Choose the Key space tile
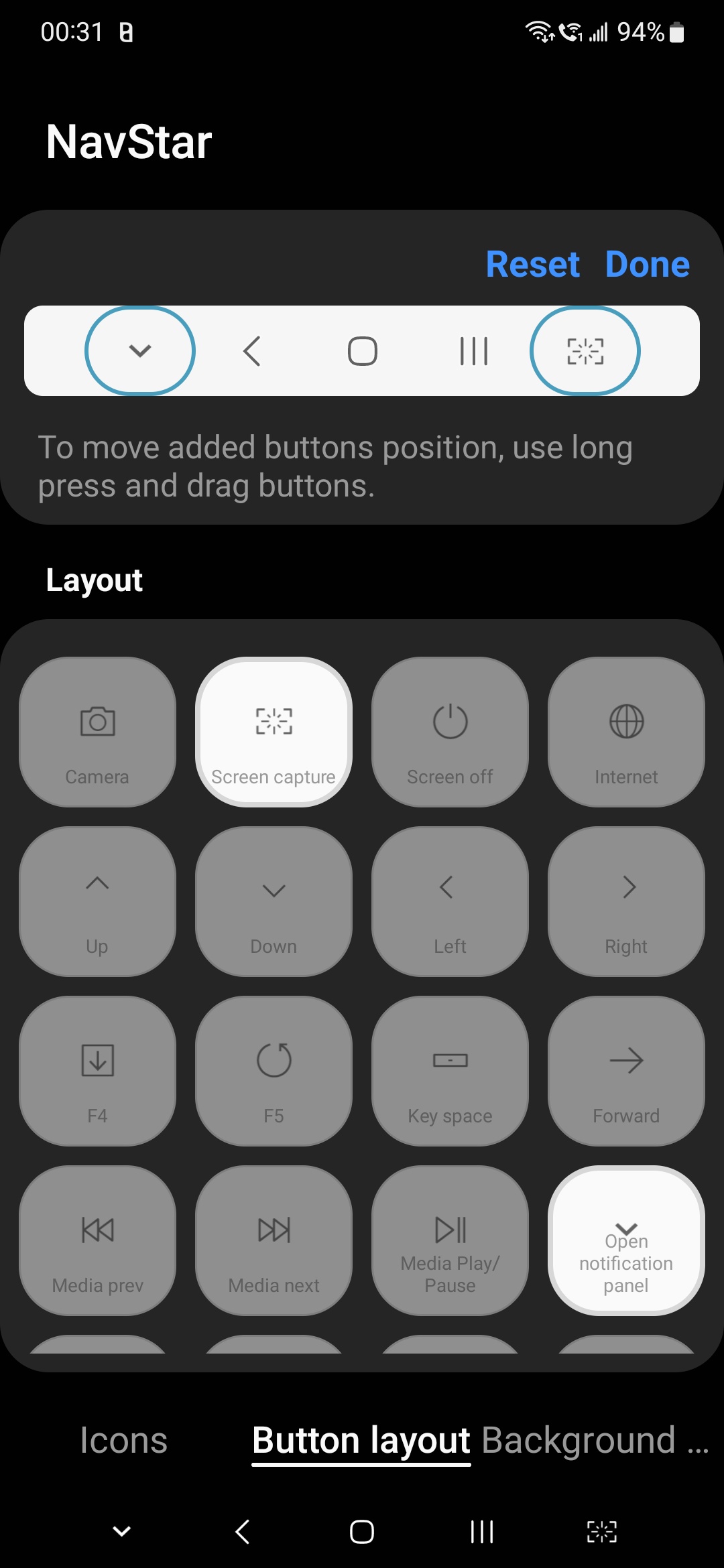Screen dimensions: 724x1568 click(450, 1071)
